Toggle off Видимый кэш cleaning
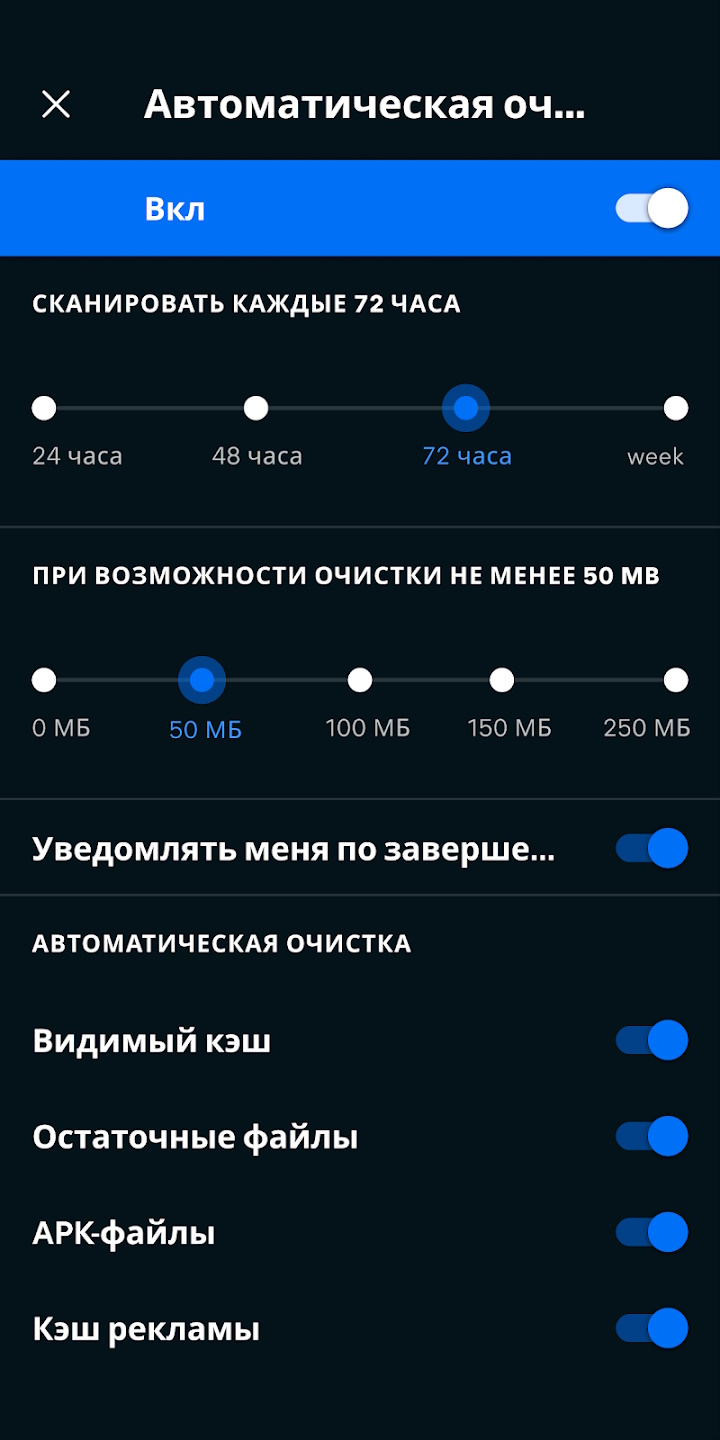 652,1041
